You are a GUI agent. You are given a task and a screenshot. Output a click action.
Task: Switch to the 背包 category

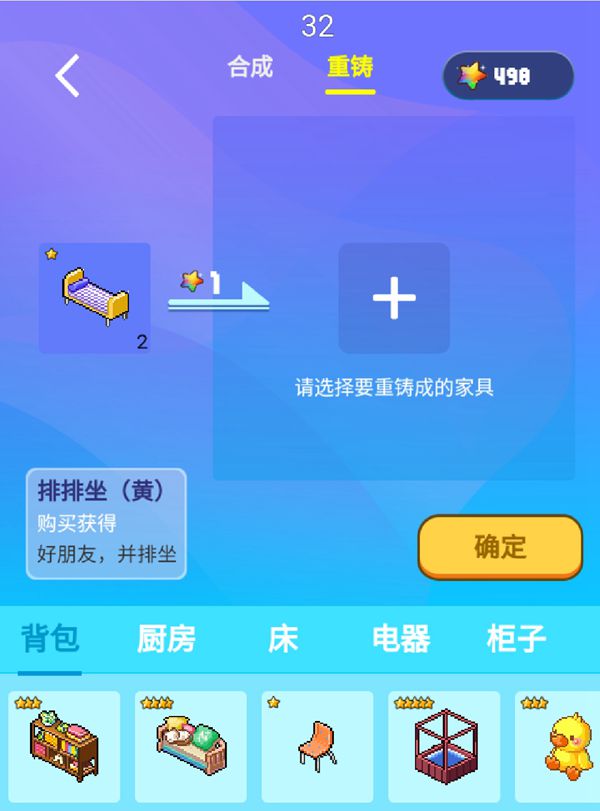click(50, 638)
